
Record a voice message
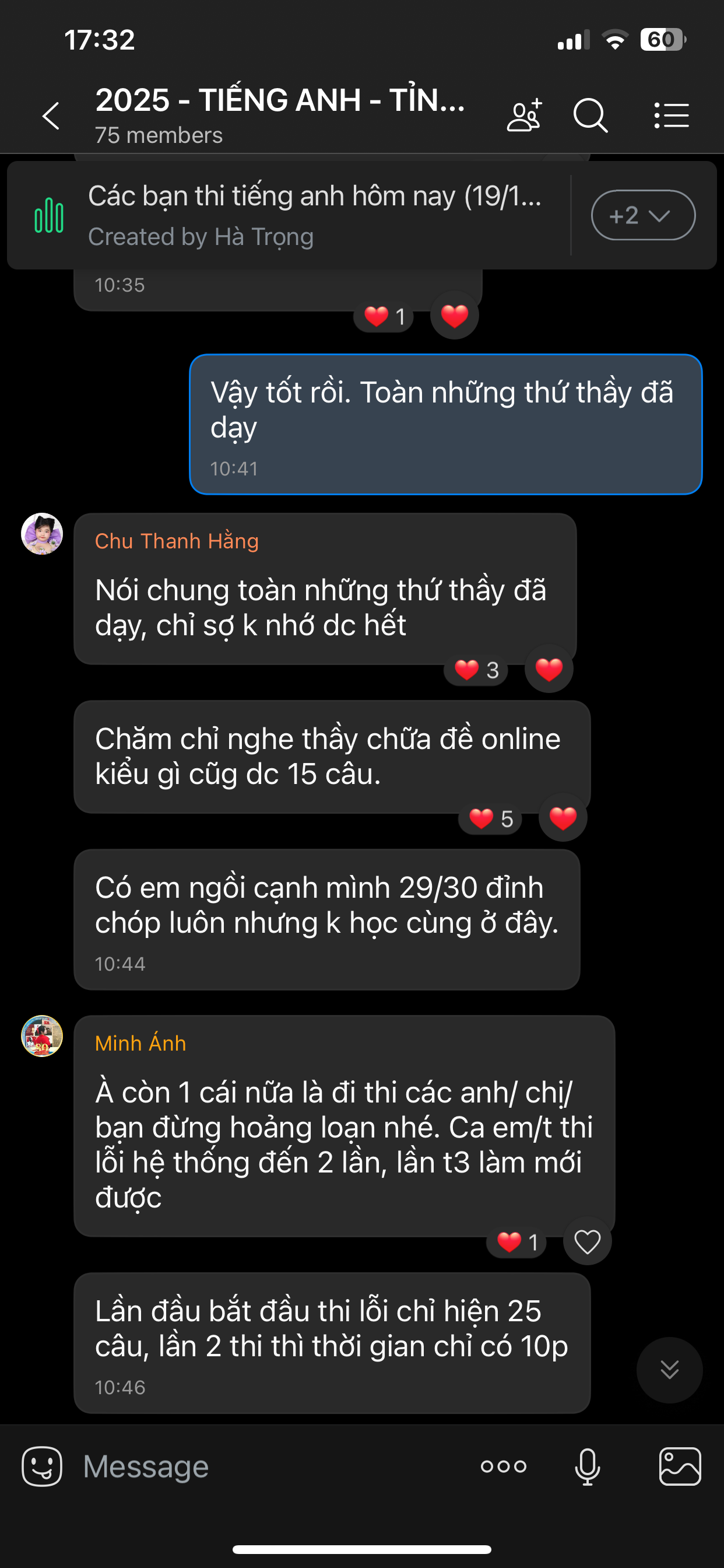tap(587, 1466)
